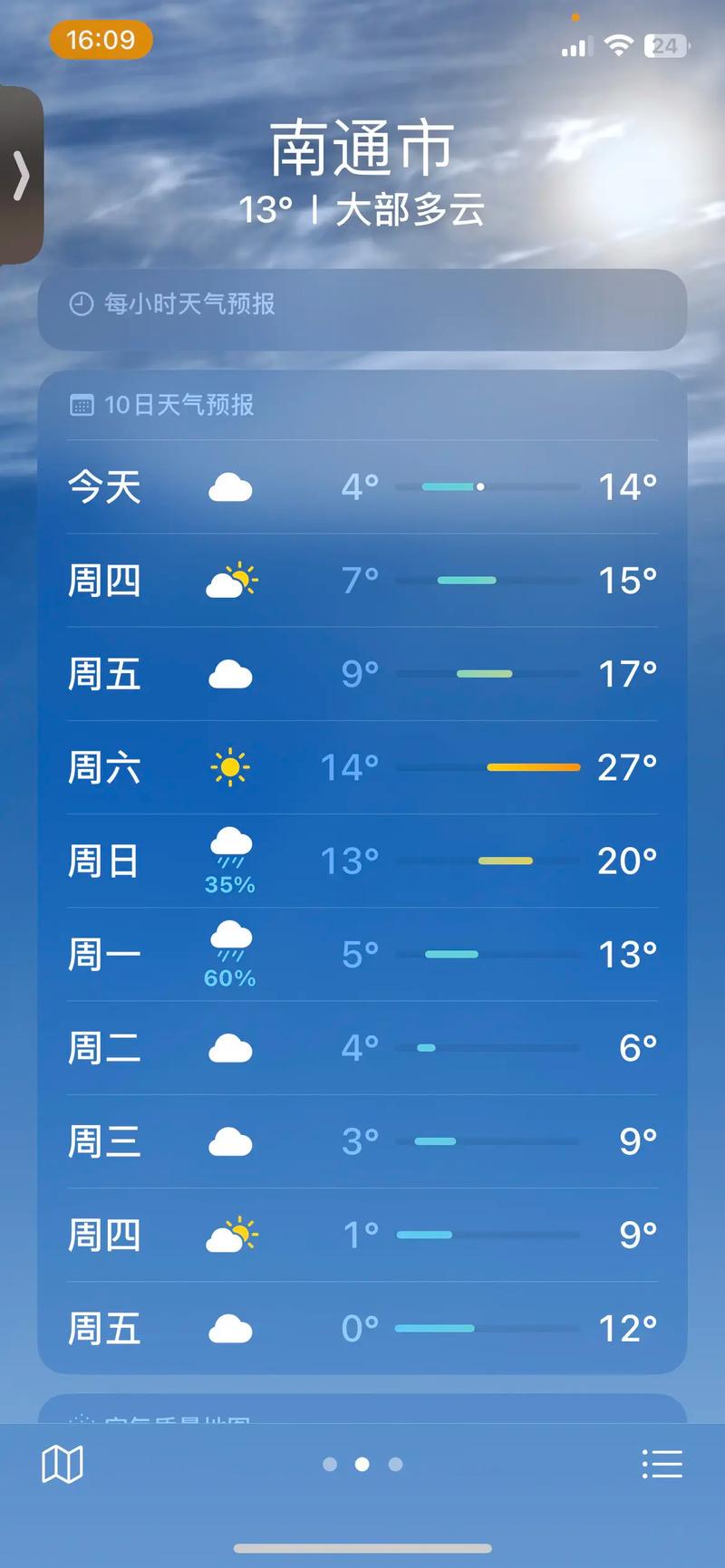Screen dimensions: 725x1568
Task: Tap the sunny icon on 周六 row
Action: tap(229, 767)
